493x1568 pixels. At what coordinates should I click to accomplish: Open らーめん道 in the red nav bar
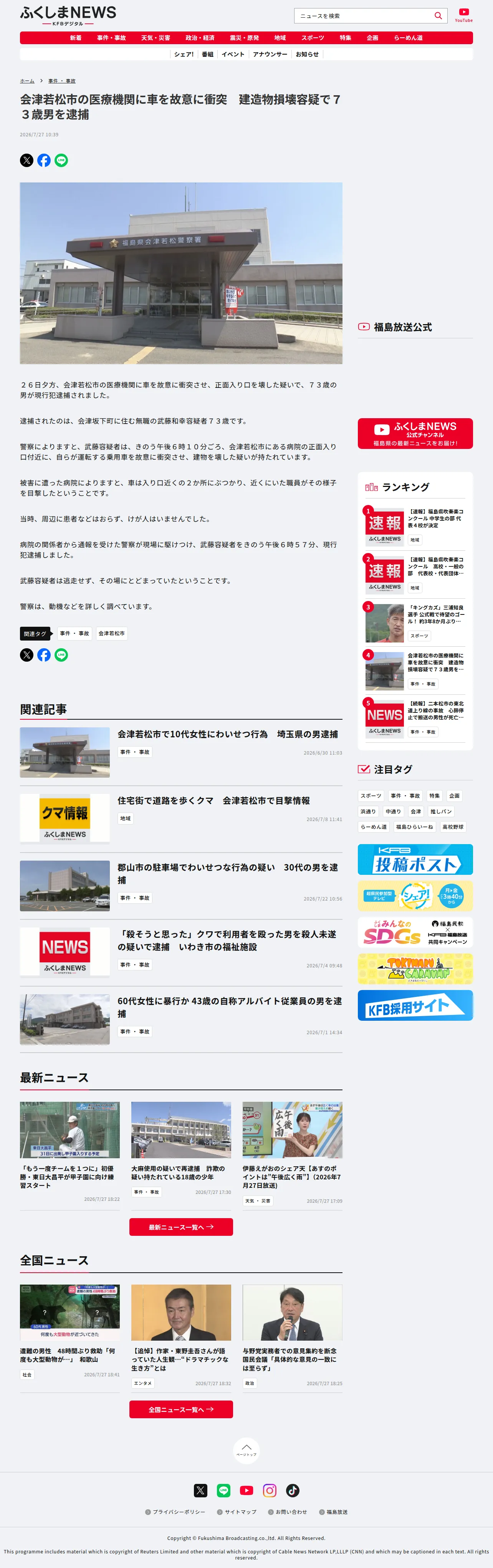(409, 38)
